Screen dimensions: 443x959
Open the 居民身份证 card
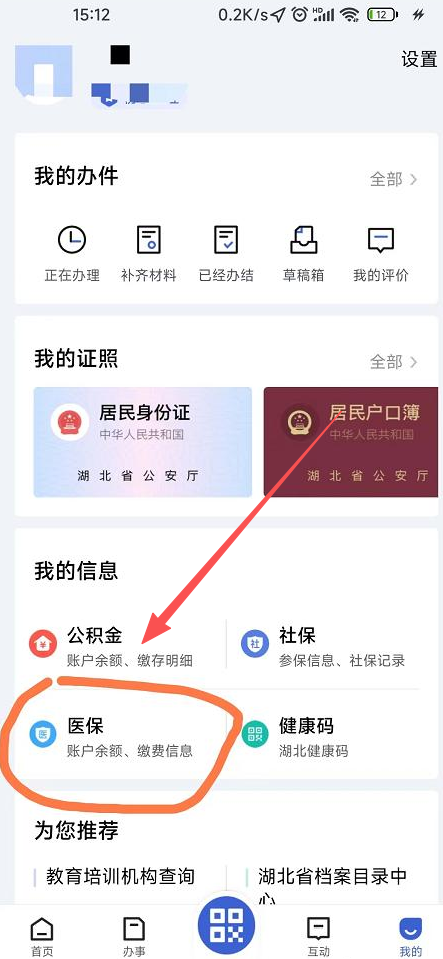143,442
